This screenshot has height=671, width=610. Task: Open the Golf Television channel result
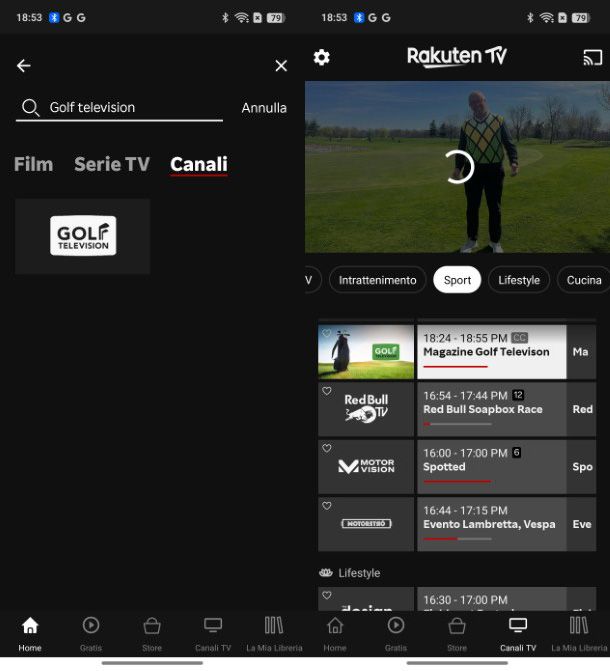pos(83,236)
